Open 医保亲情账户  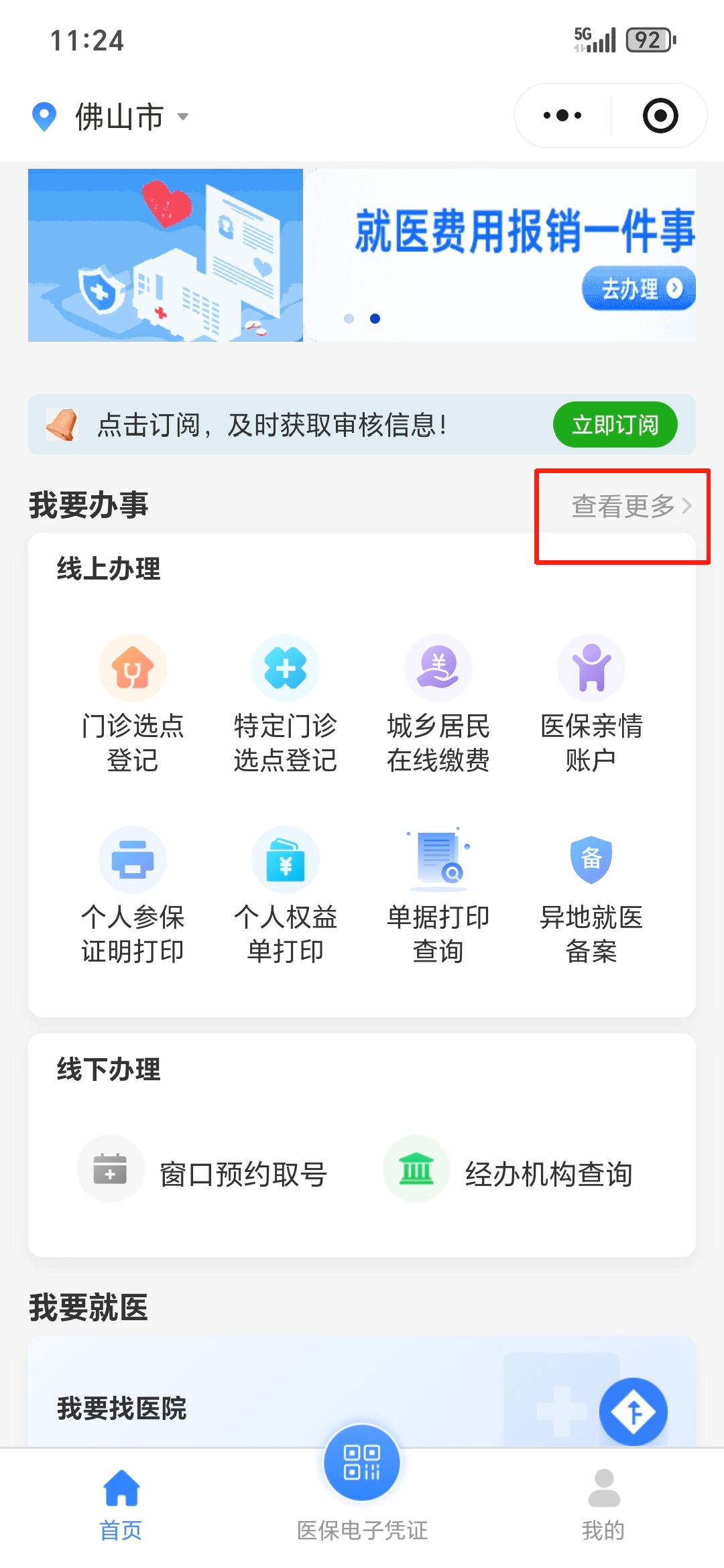tap(591, 704)
